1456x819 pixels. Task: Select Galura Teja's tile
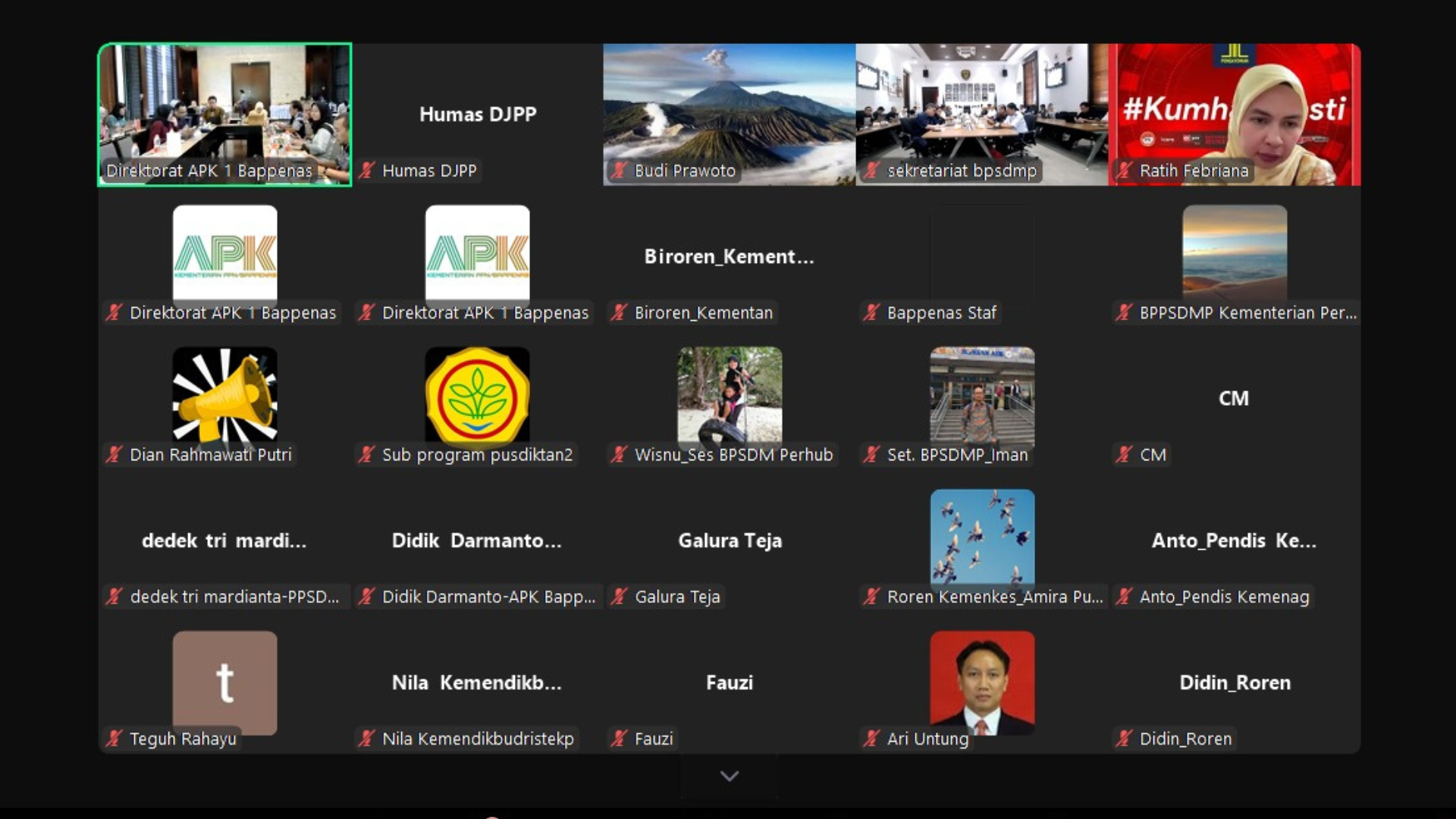pos(729,541)
